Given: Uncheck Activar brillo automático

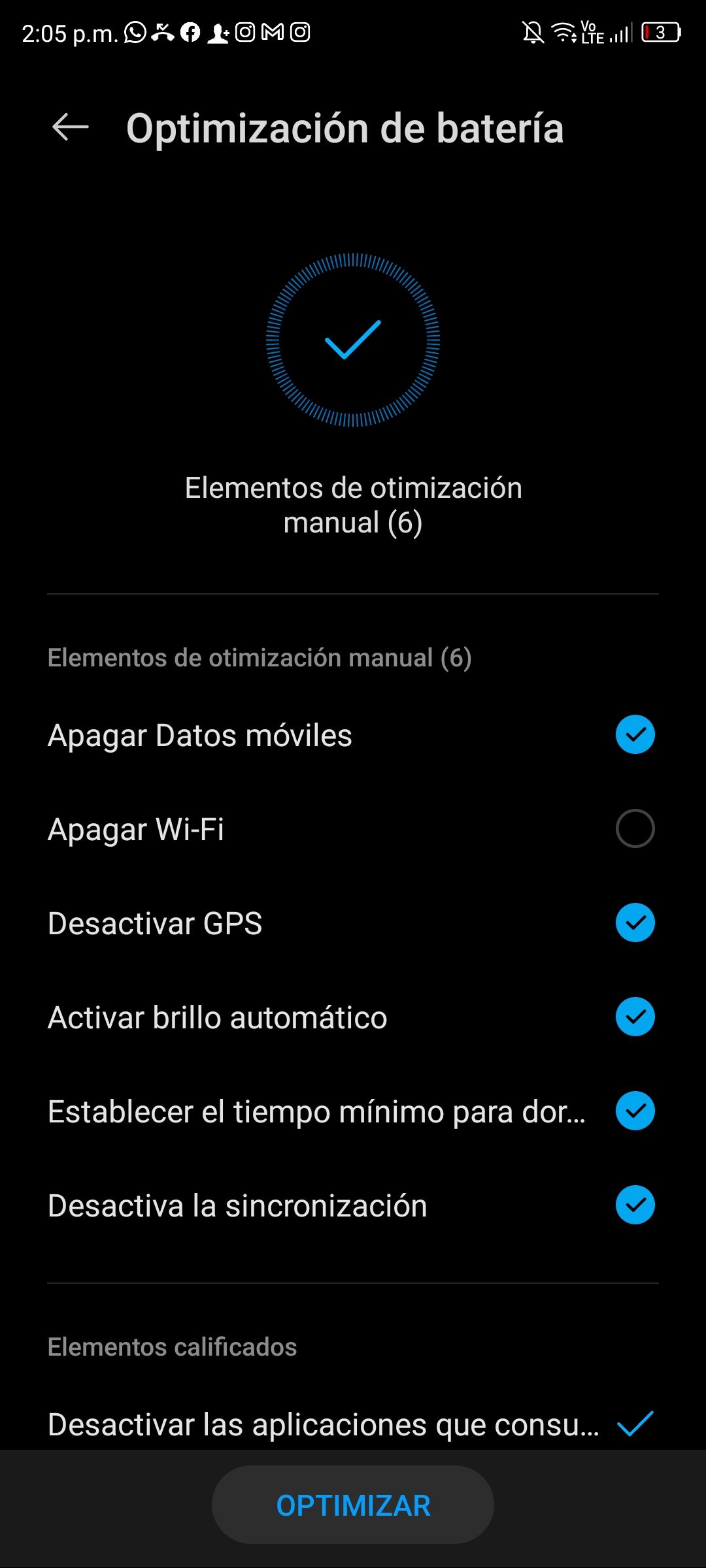Looking at the screenshot, I should pyautogui.click(x=635, y=1017).
